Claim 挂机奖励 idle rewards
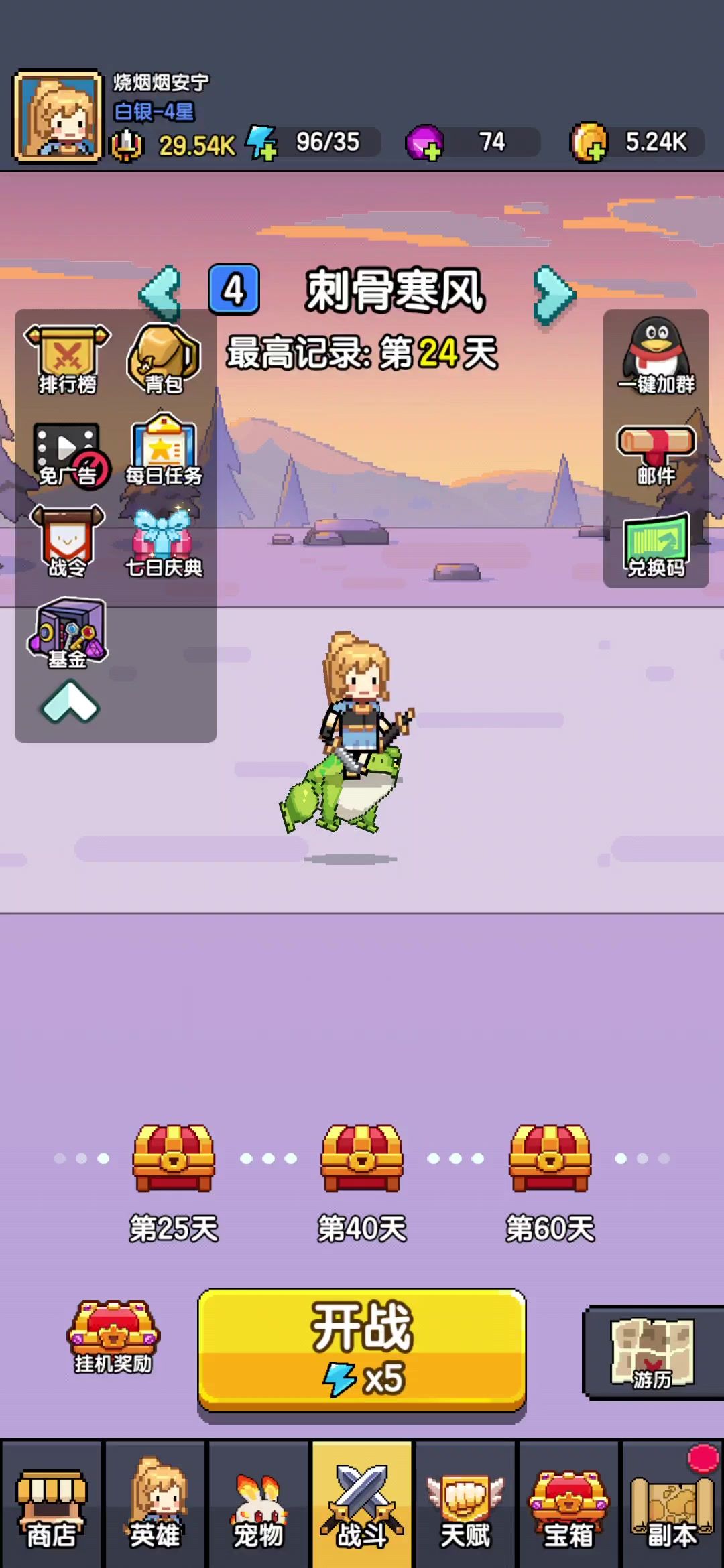The image size is (724, 1568). click(113, 1337)
